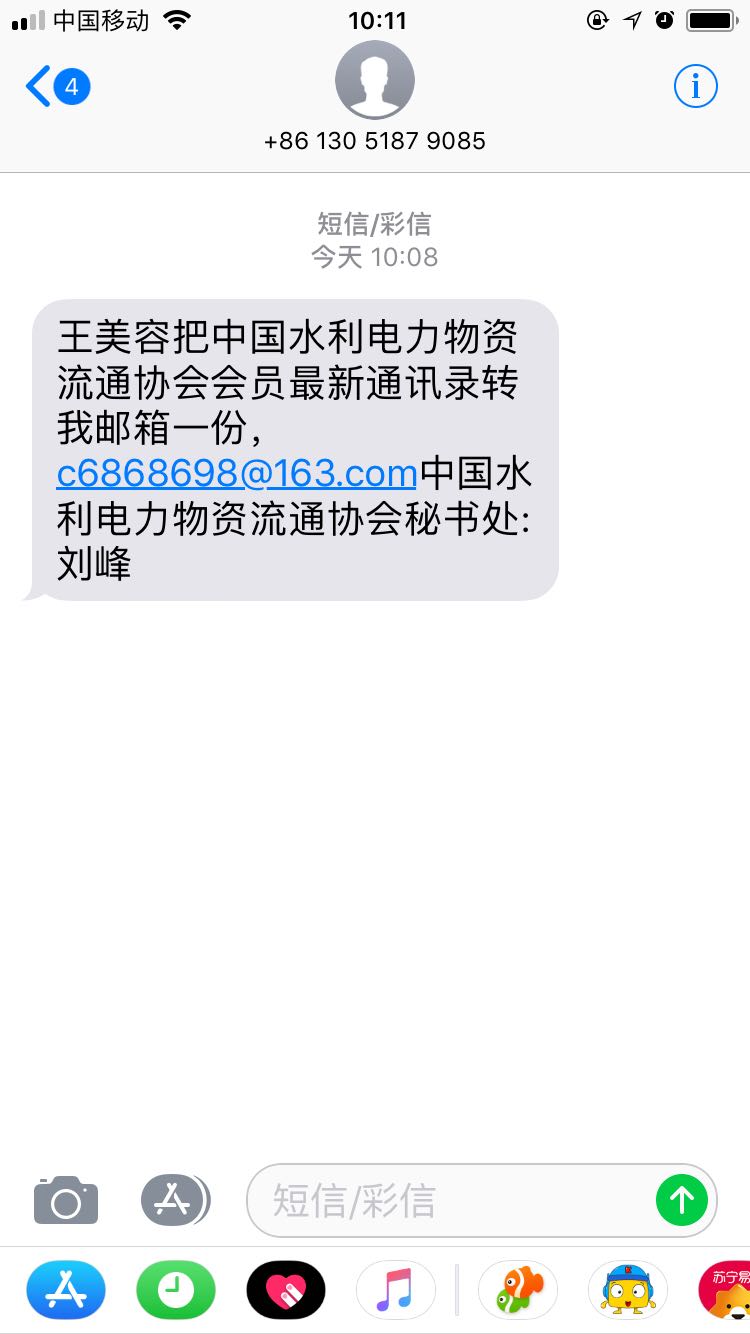Open the camera to attach a photo
750x1334 pixels.
[66, 1199]
